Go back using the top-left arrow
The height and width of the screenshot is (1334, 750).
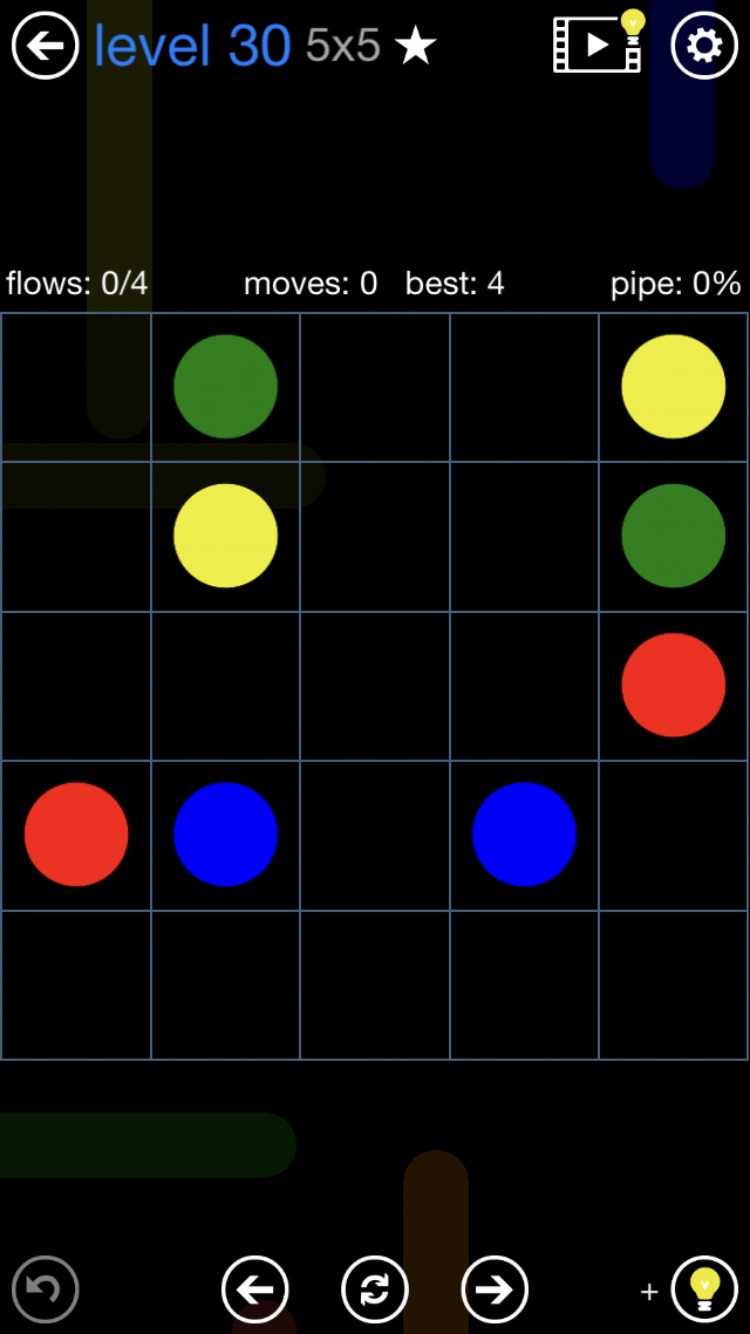(x=45, y=46)
